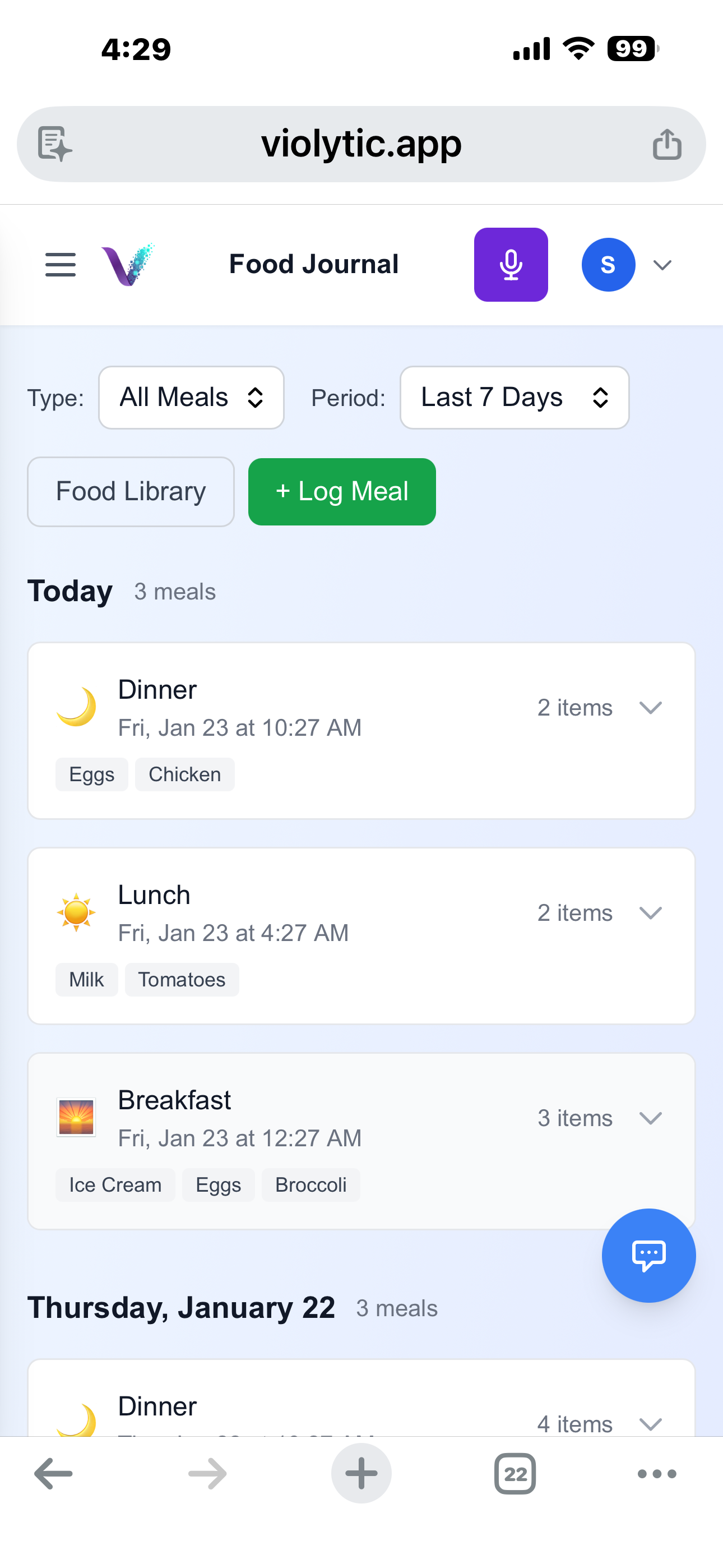This screenshot has width=723, height=1568.
Task: Open the tab switcher showing 22 tabs
Action: click(515, 1473)
